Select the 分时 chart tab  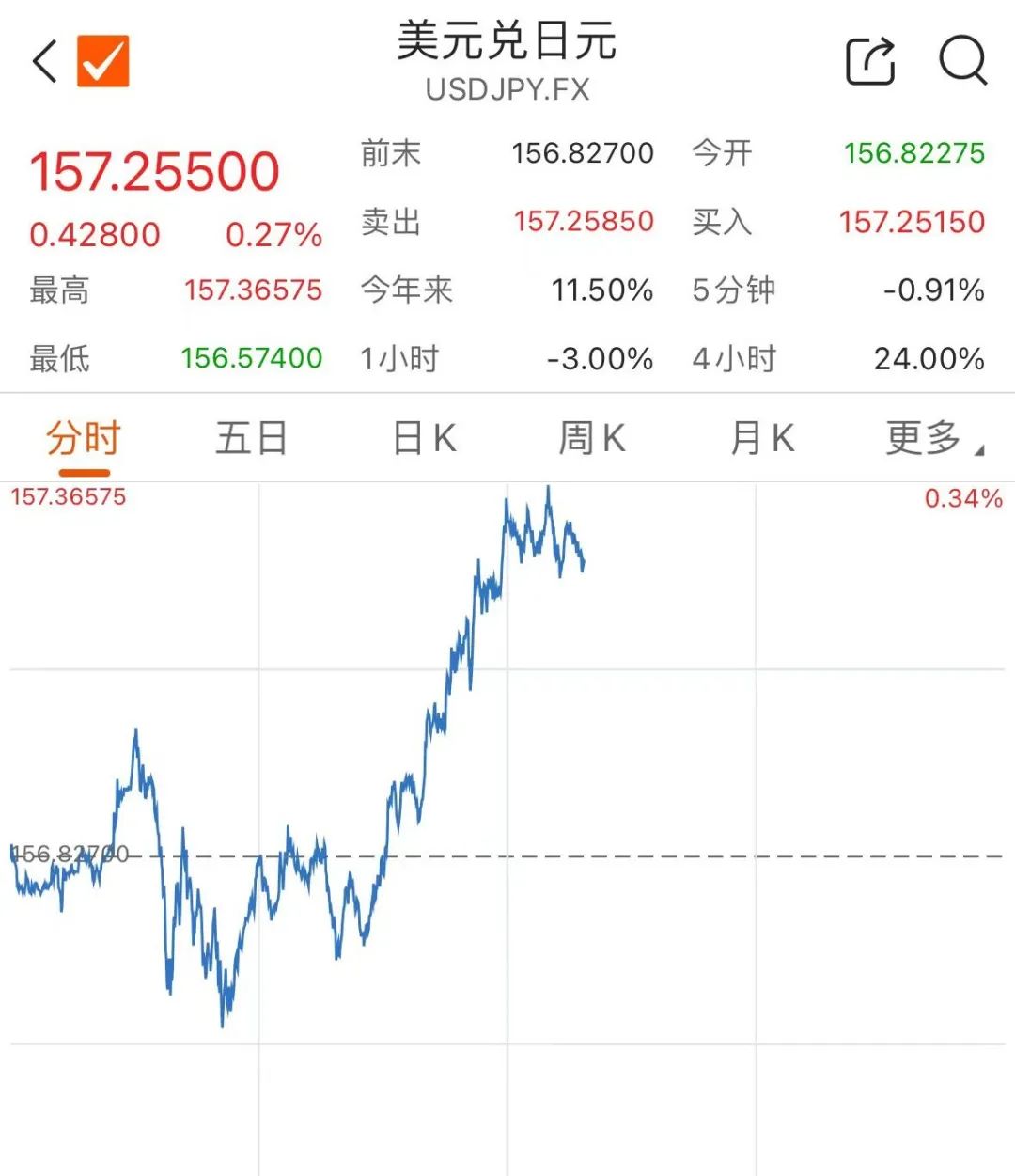coord(84,438)
